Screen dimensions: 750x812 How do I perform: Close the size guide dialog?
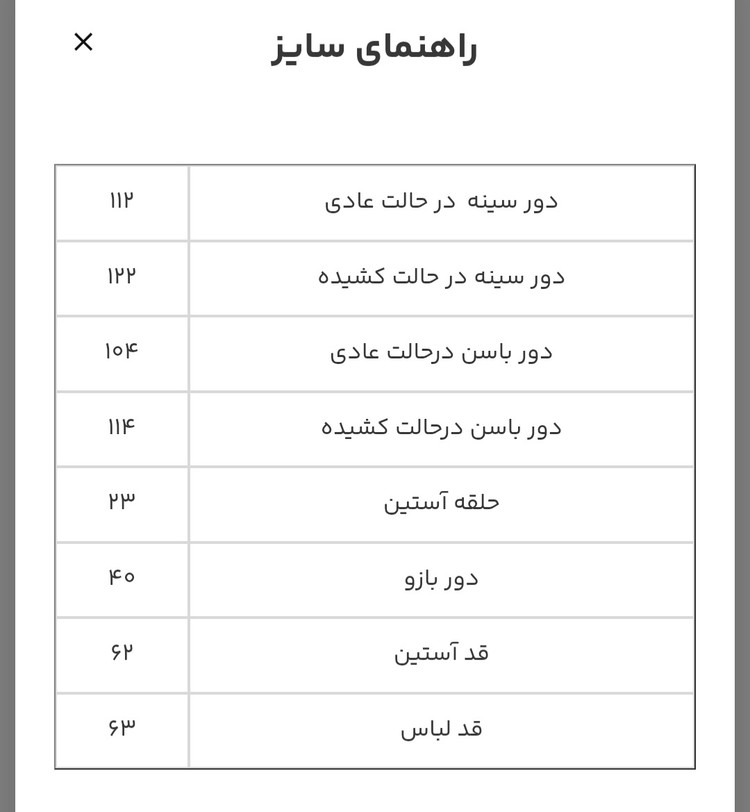[83, 42]
